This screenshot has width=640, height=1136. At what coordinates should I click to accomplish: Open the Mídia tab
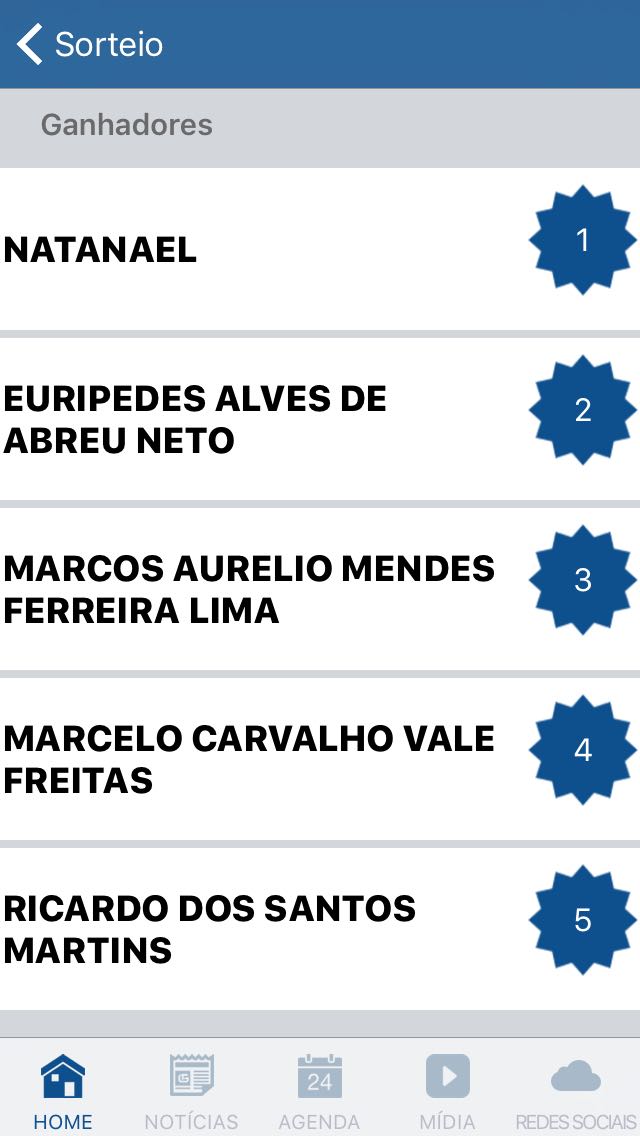pyautogui.click(x=447, y=1090)
